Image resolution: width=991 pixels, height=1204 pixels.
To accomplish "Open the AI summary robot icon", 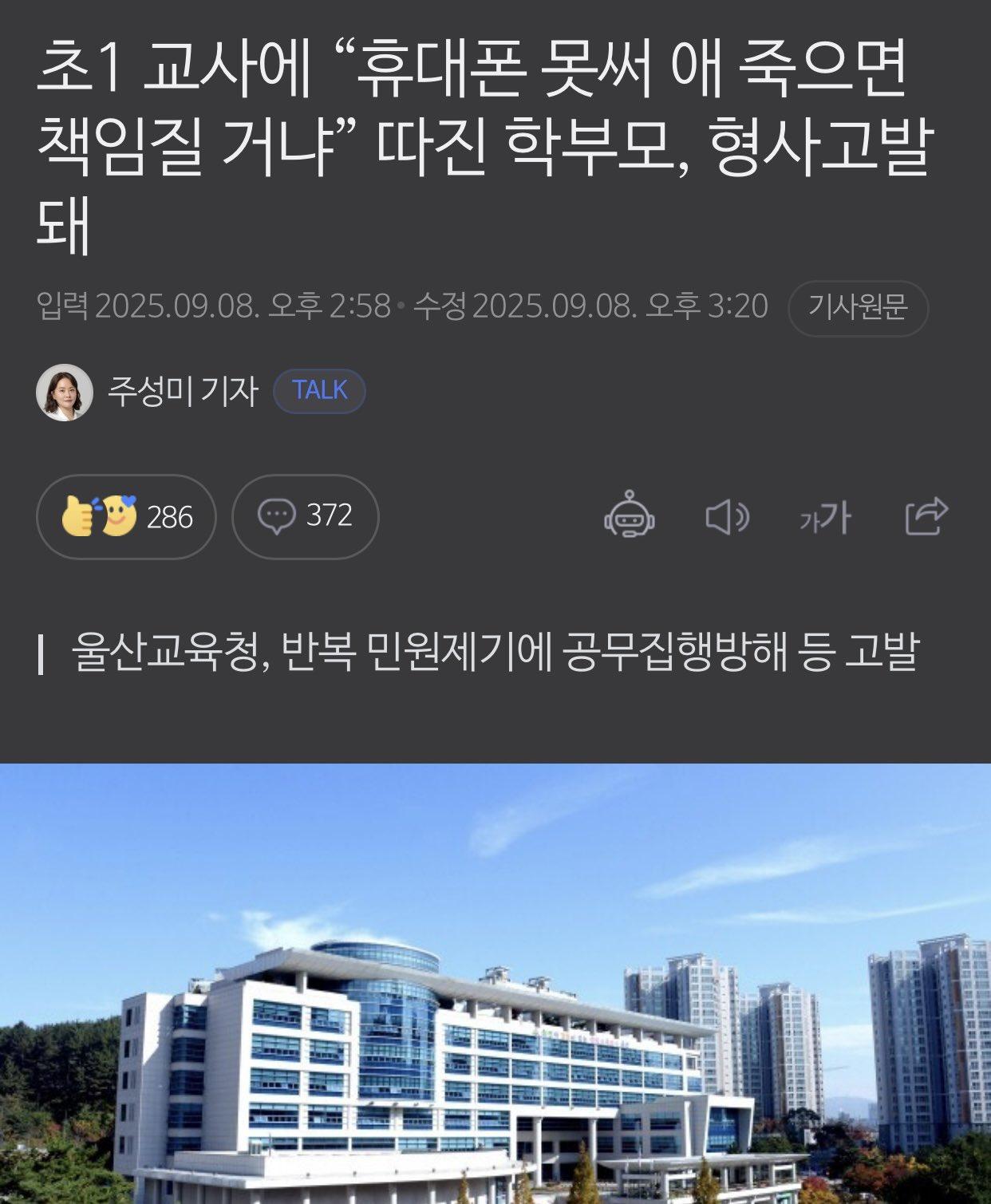I will coord(630,516).
